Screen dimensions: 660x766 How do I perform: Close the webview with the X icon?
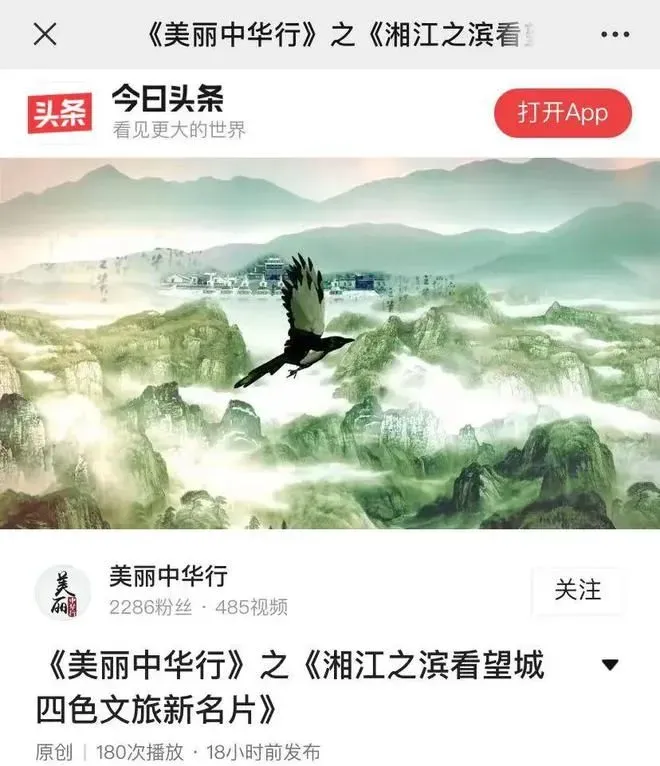[x=45, y=34]
